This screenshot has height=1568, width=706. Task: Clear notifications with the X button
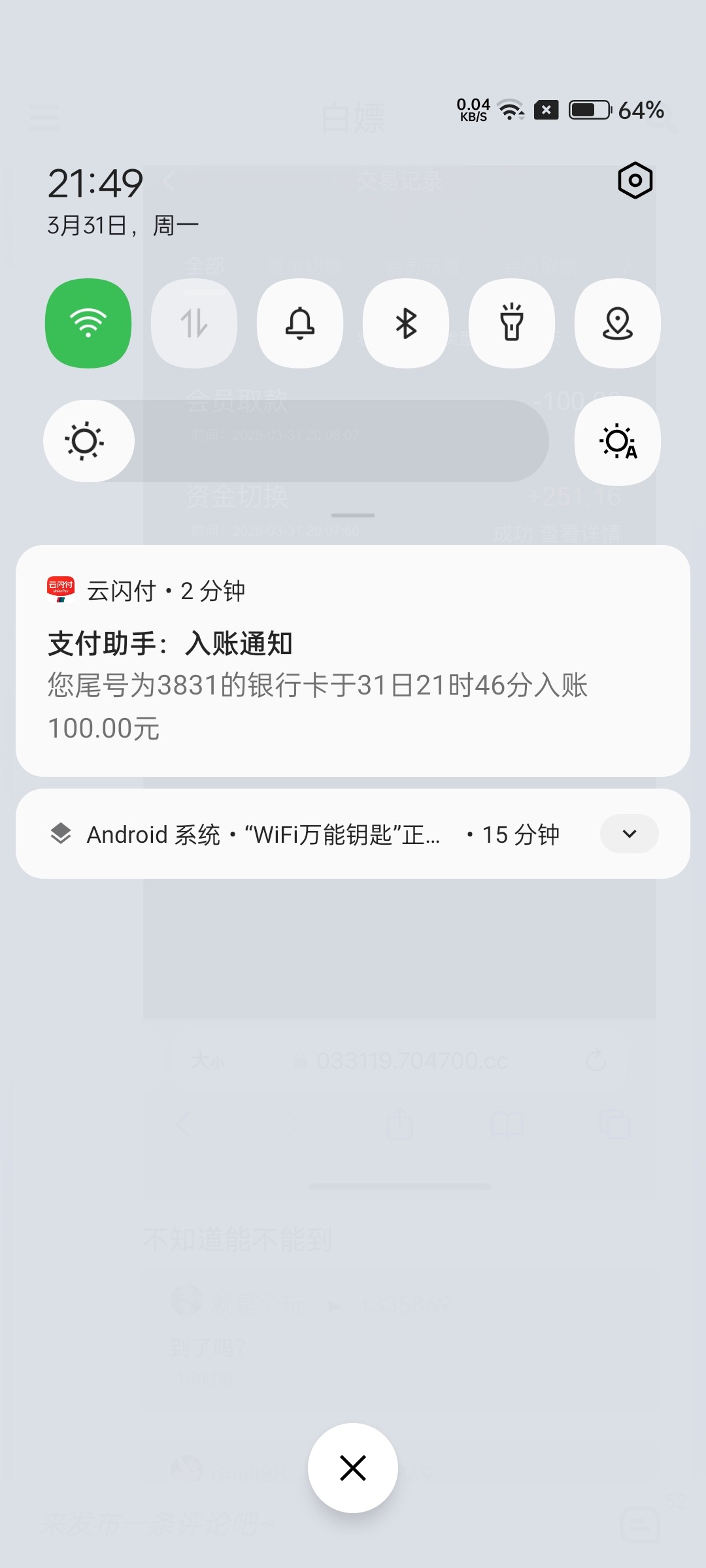353,1468
